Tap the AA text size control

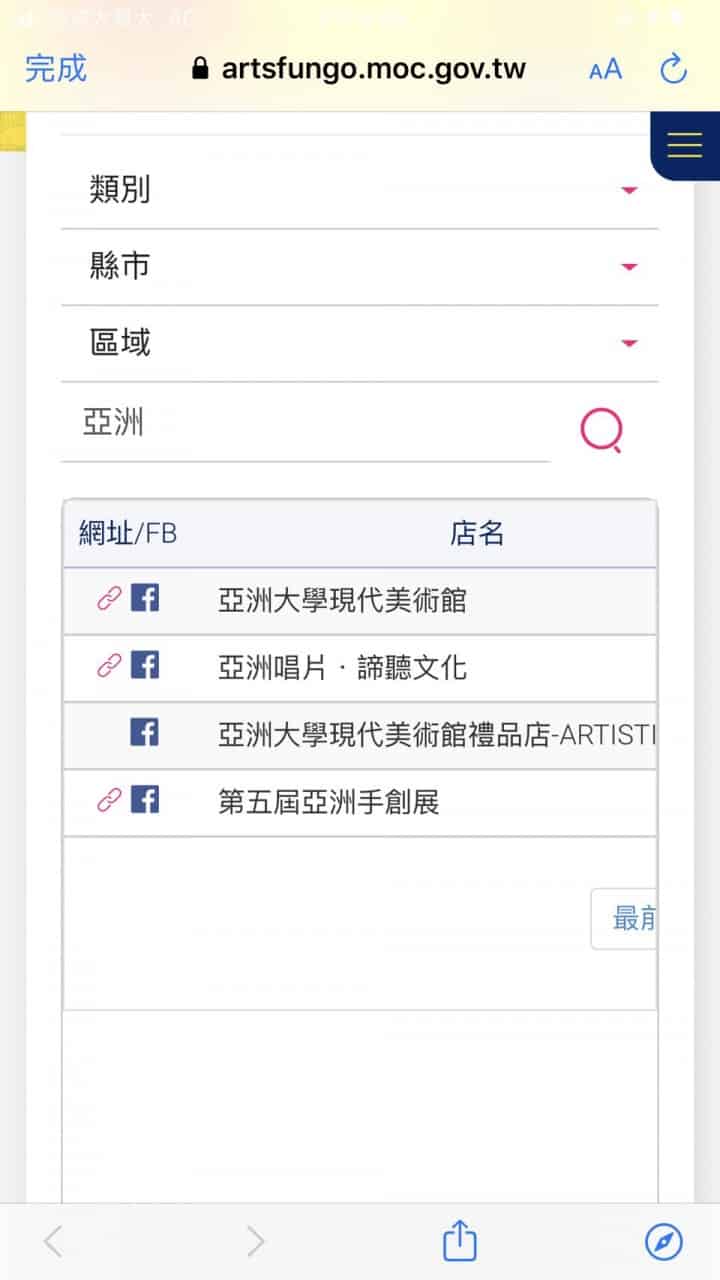[x=604, y=69]
